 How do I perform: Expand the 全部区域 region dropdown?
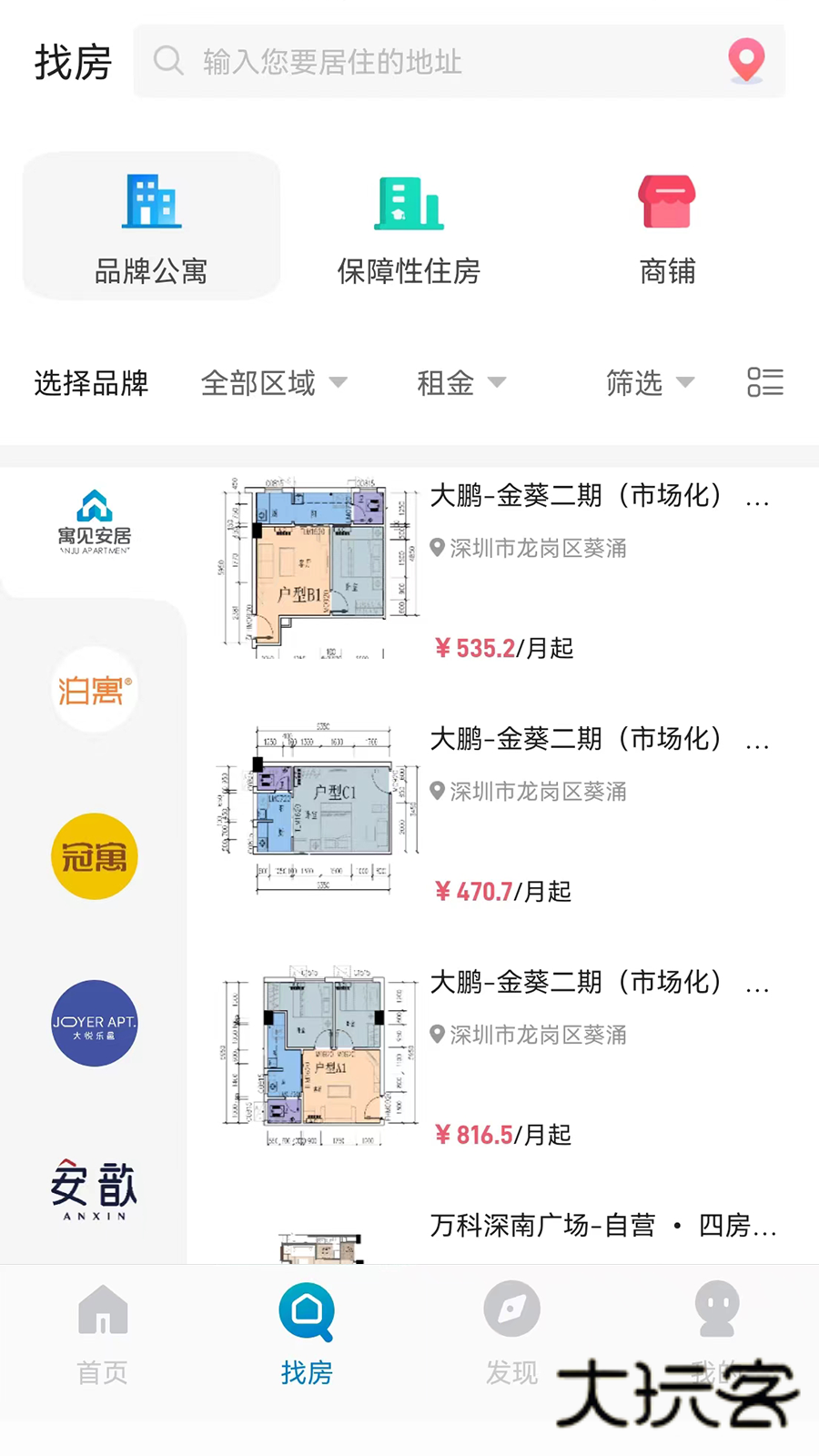[273, 383]
